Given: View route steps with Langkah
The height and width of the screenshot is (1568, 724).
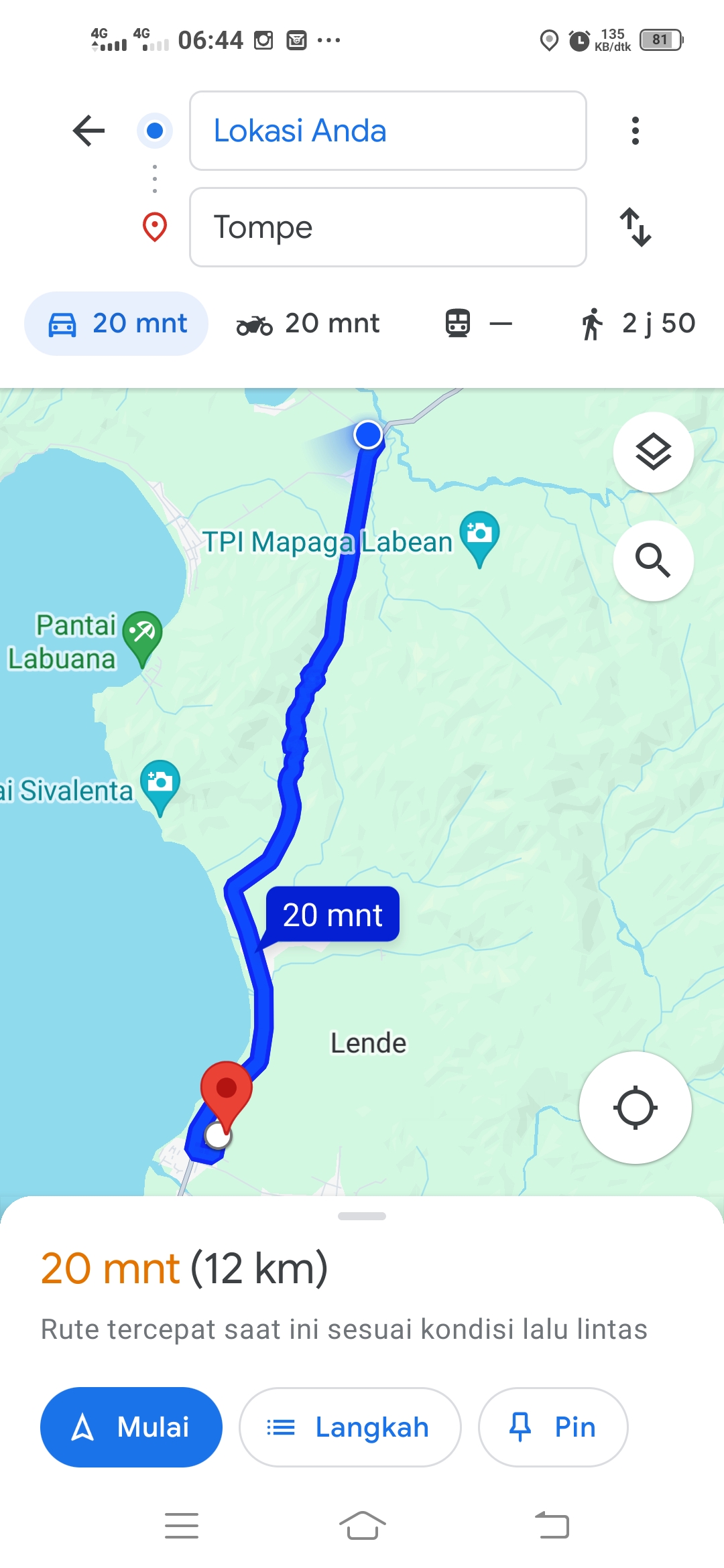Looking at the screenshot, I should pos(350,1427).
